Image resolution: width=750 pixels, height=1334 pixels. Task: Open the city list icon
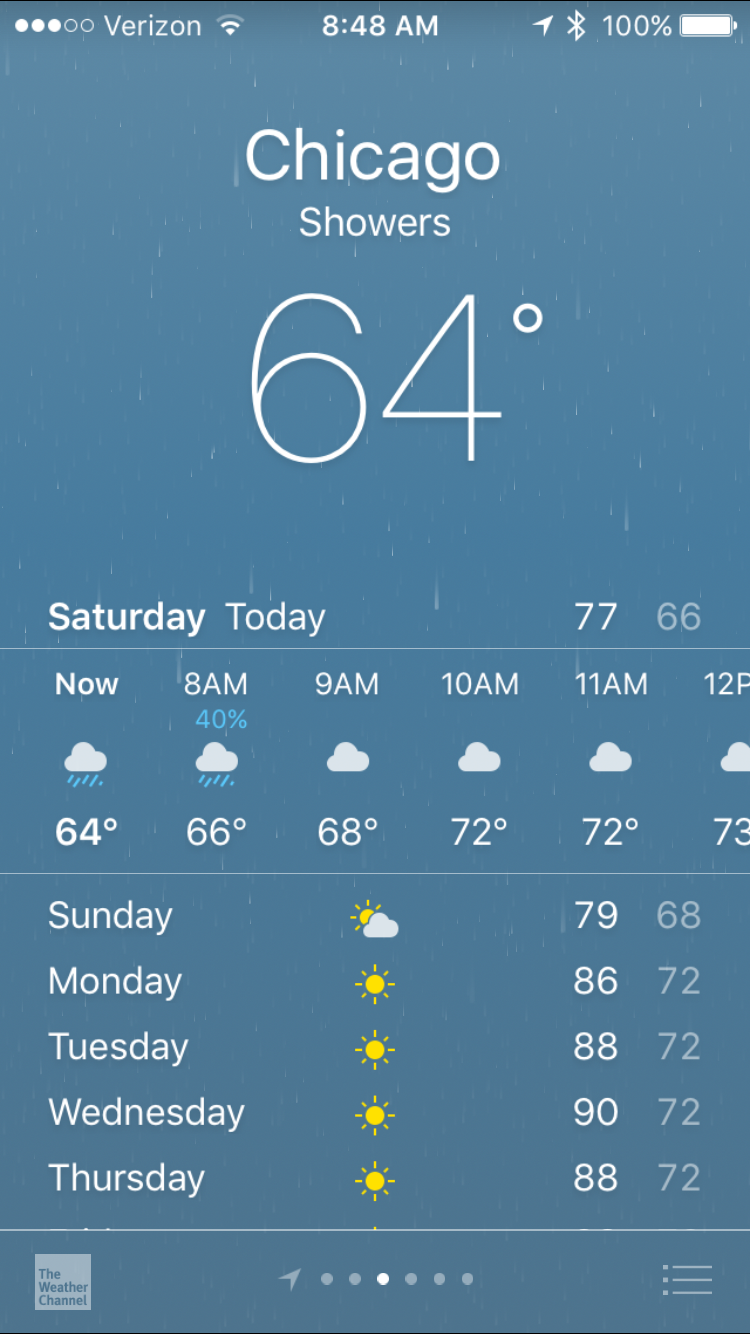(687, 1279)
